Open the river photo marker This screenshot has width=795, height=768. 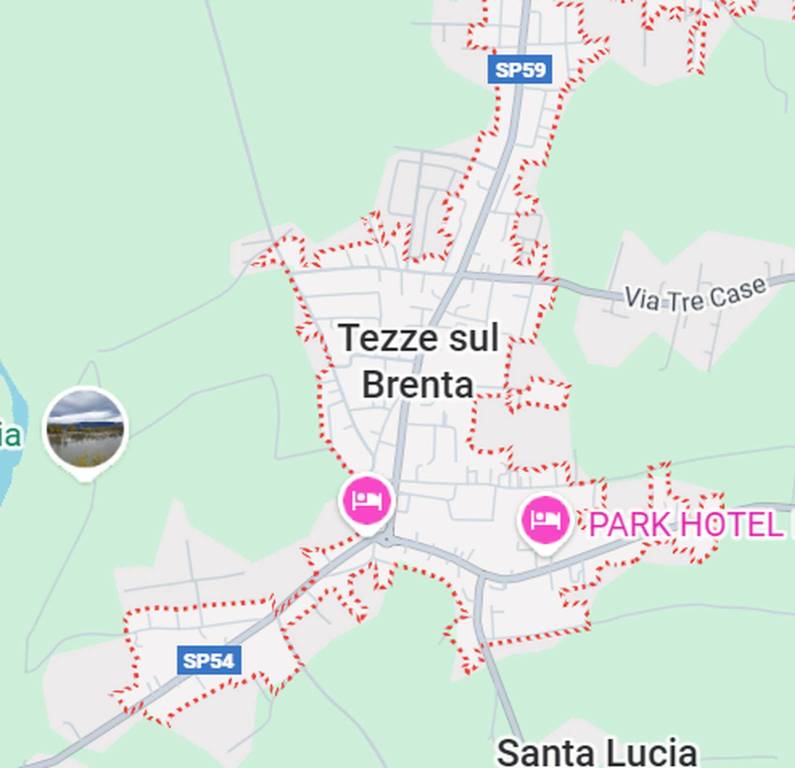pos(86,431)
